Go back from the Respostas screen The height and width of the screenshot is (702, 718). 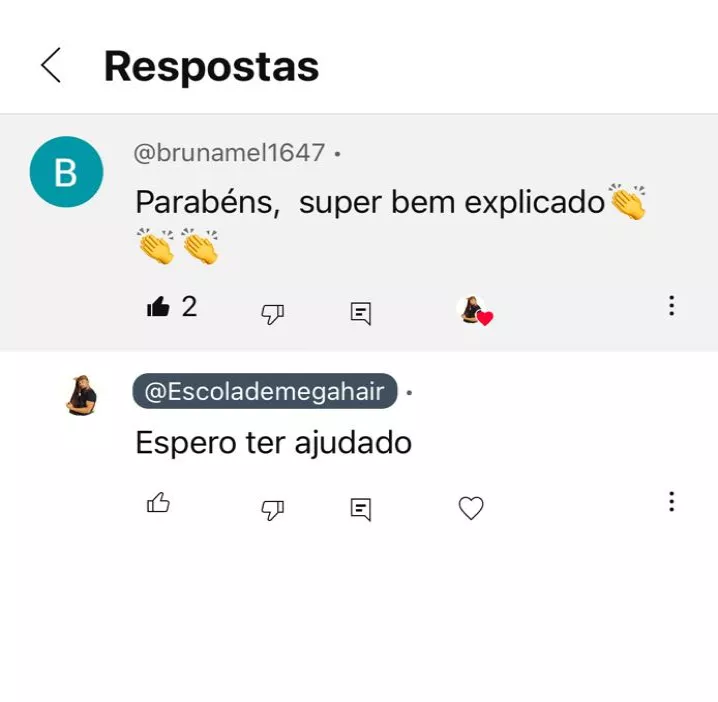pyautogui.click(x=50, y=66)
